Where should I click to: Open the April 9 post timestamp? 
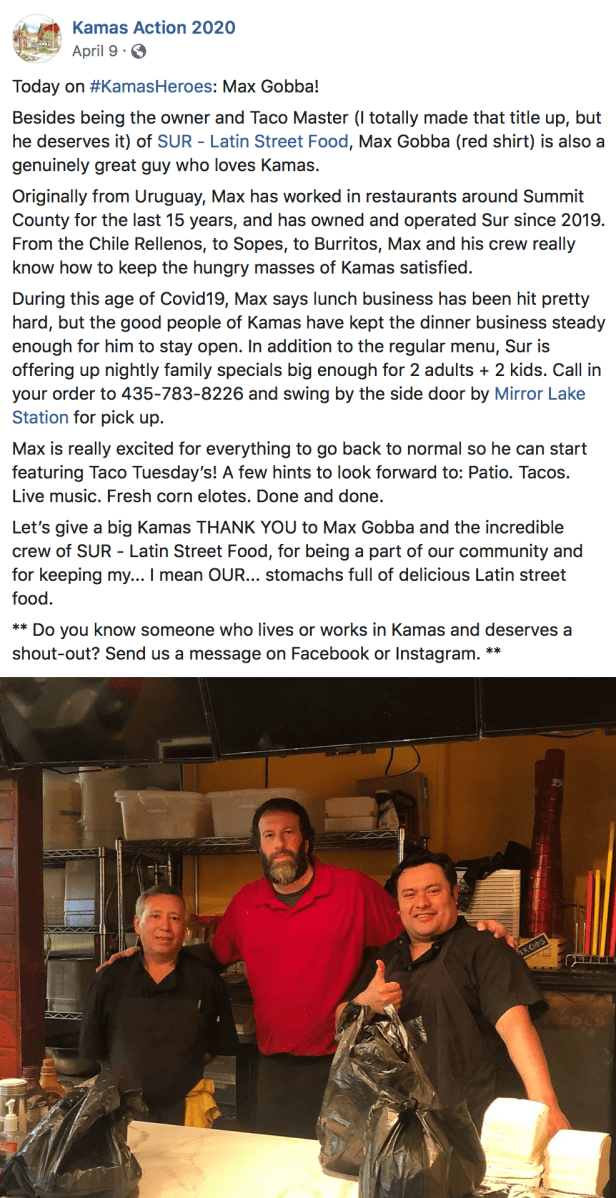(x=94, y=51)
